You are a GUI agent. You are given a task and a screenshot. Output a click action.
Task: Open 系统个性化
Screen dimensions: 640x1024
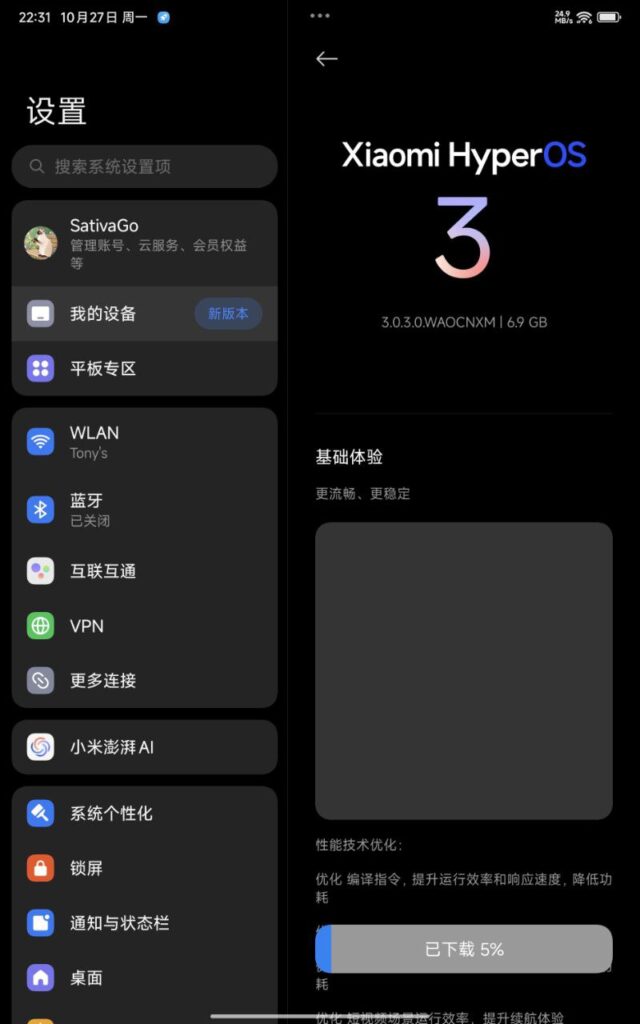point(145,813)
